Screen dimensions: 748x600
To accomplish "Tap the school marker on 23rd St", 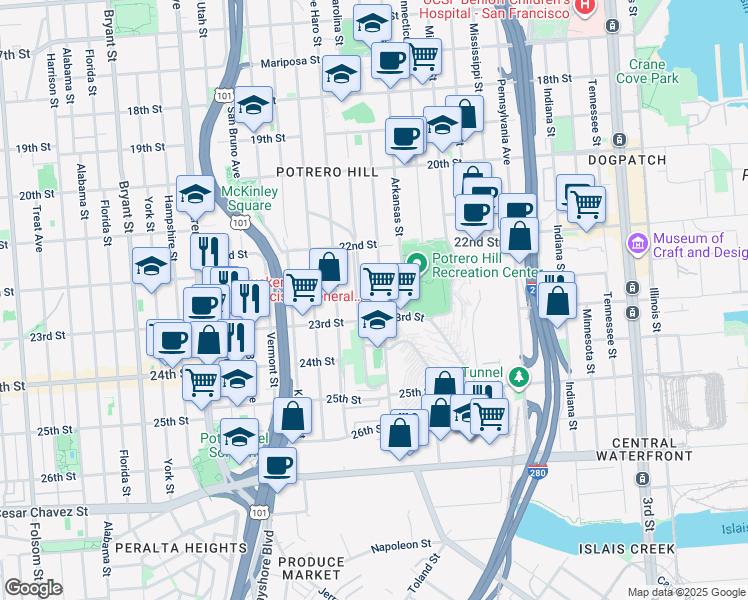I will pyautogui.click(x=377, y=320).
